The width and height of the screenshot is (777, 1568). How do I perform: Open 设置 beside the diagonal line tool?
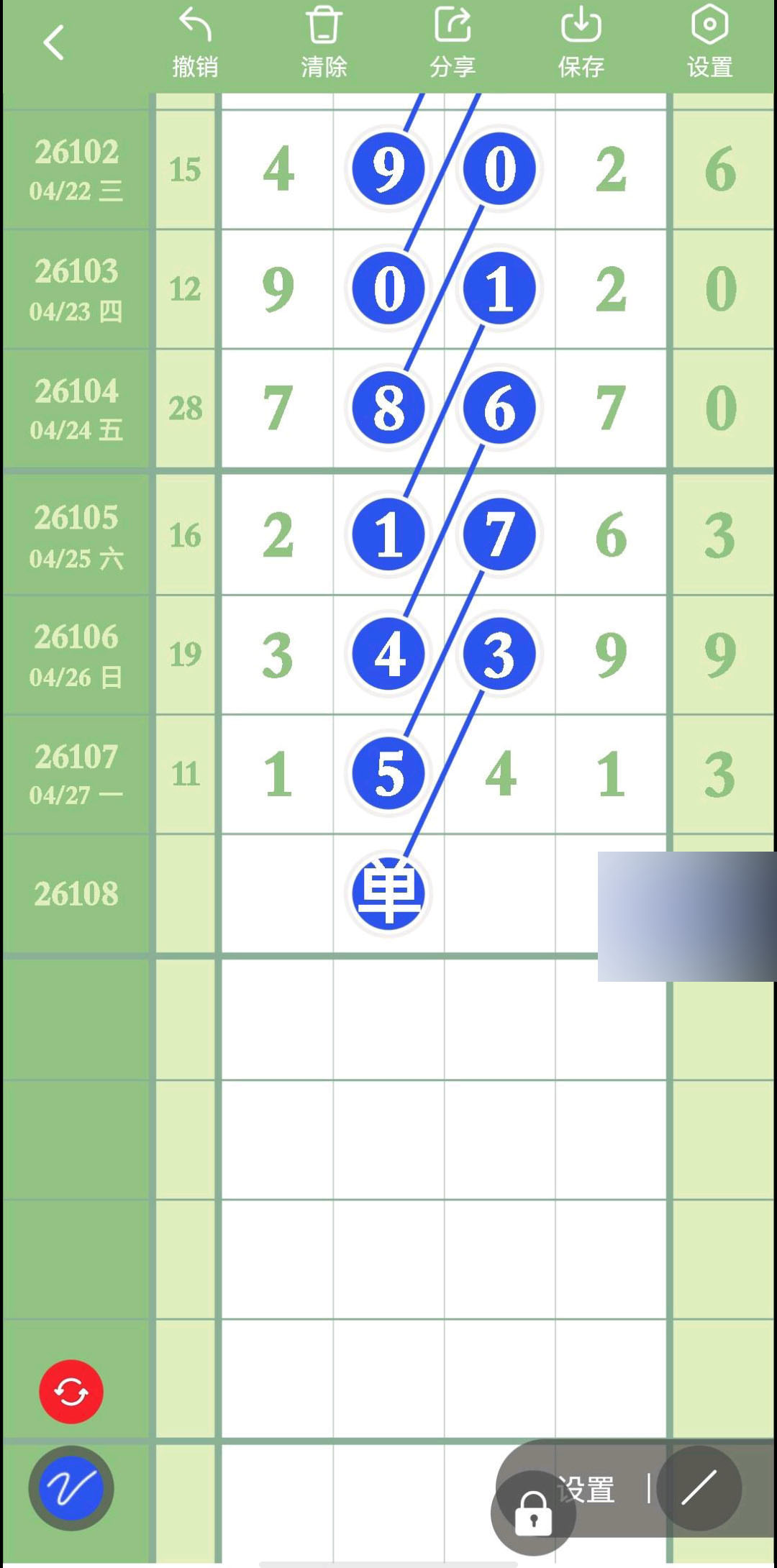coord(586,1489)
